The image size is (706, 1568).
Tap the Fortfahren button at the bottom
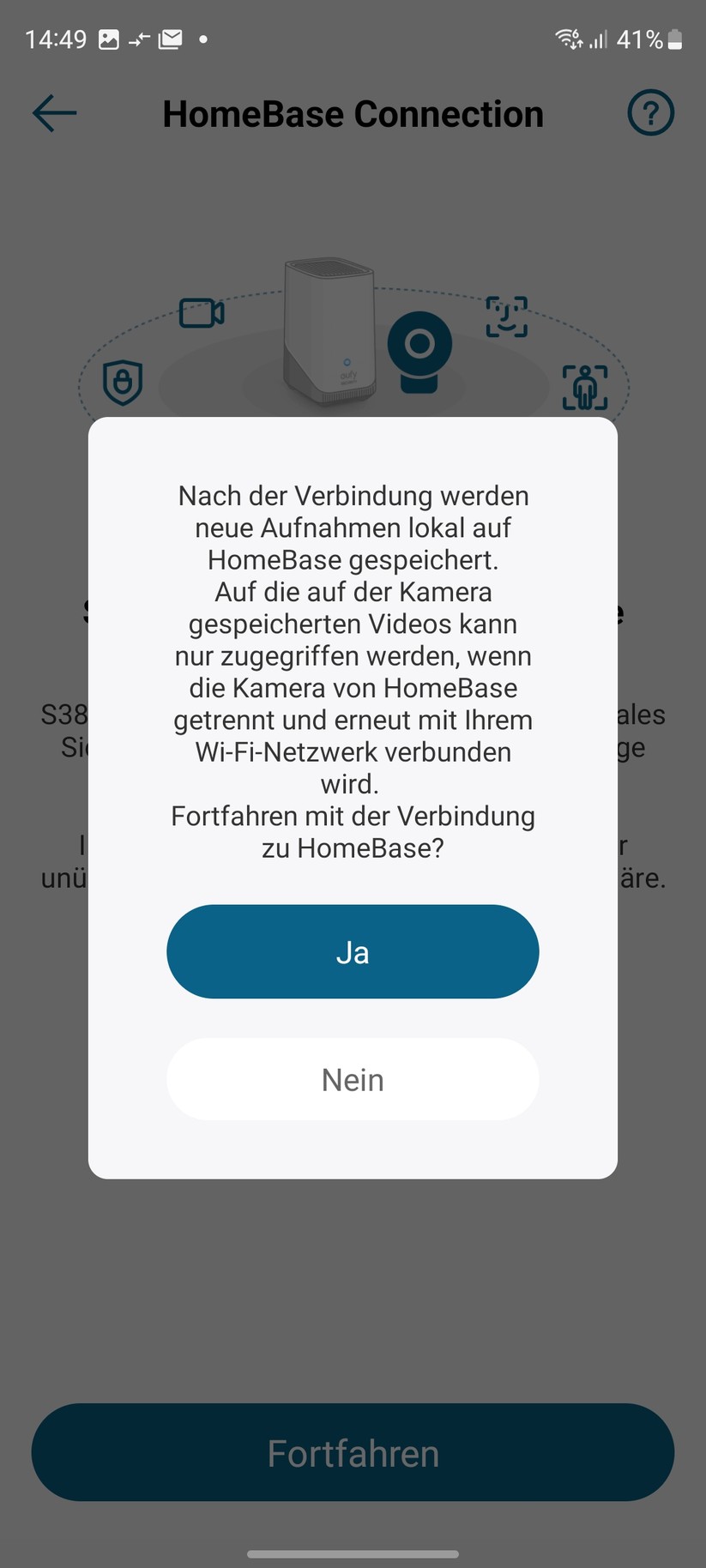[353, 1452]
